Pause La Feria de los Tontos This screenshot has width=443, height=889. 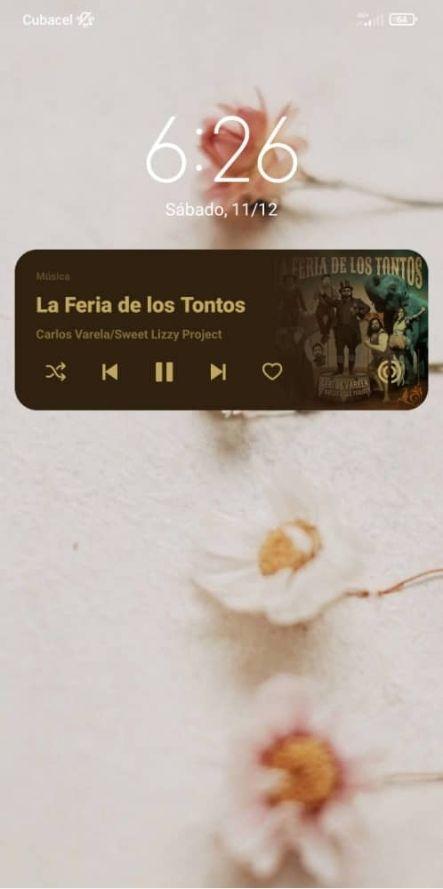pos(164,372)
